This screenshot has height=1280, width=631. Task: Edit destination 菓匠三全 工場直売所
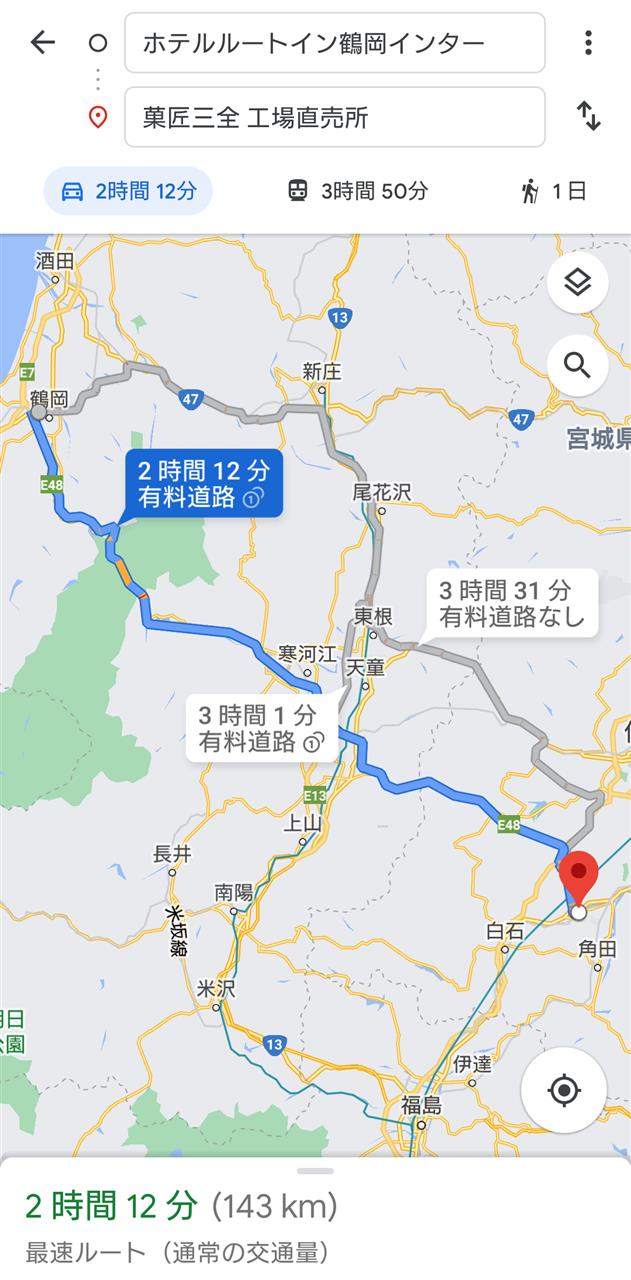pos(334,118)
